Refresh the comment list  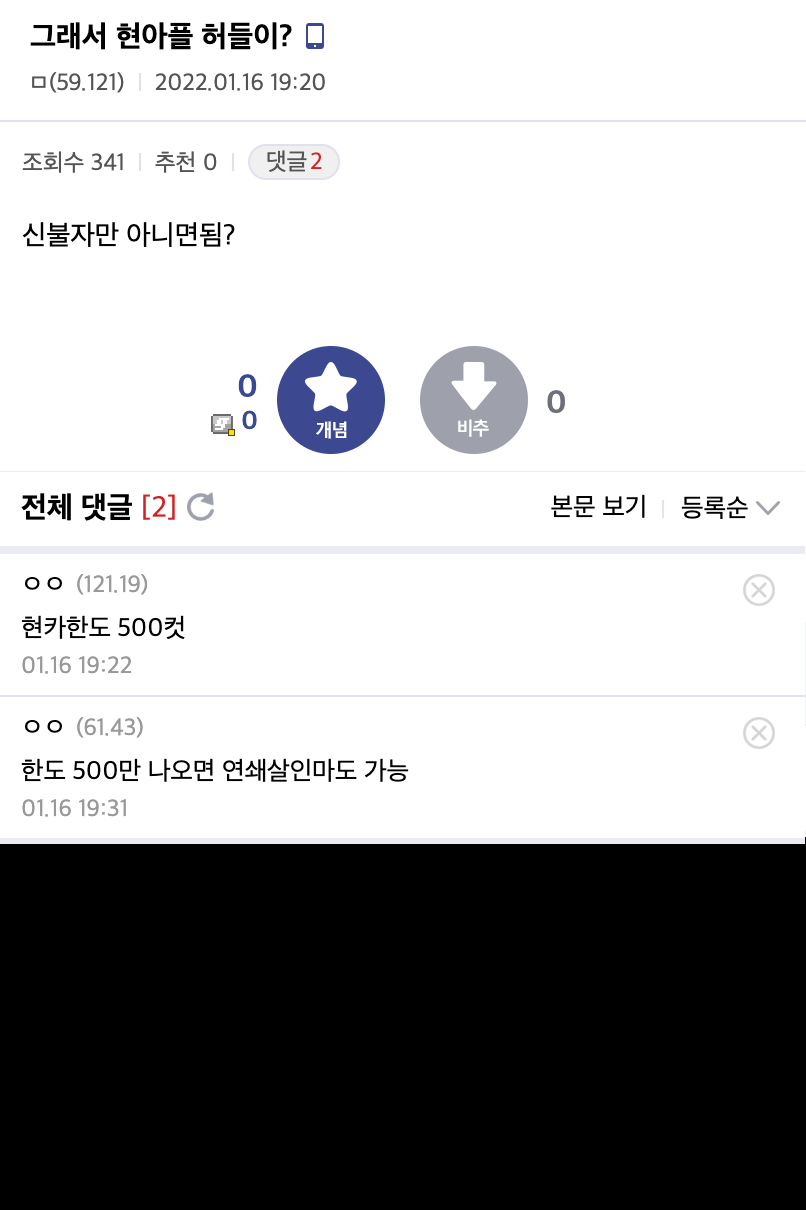[x=201, y=507]
